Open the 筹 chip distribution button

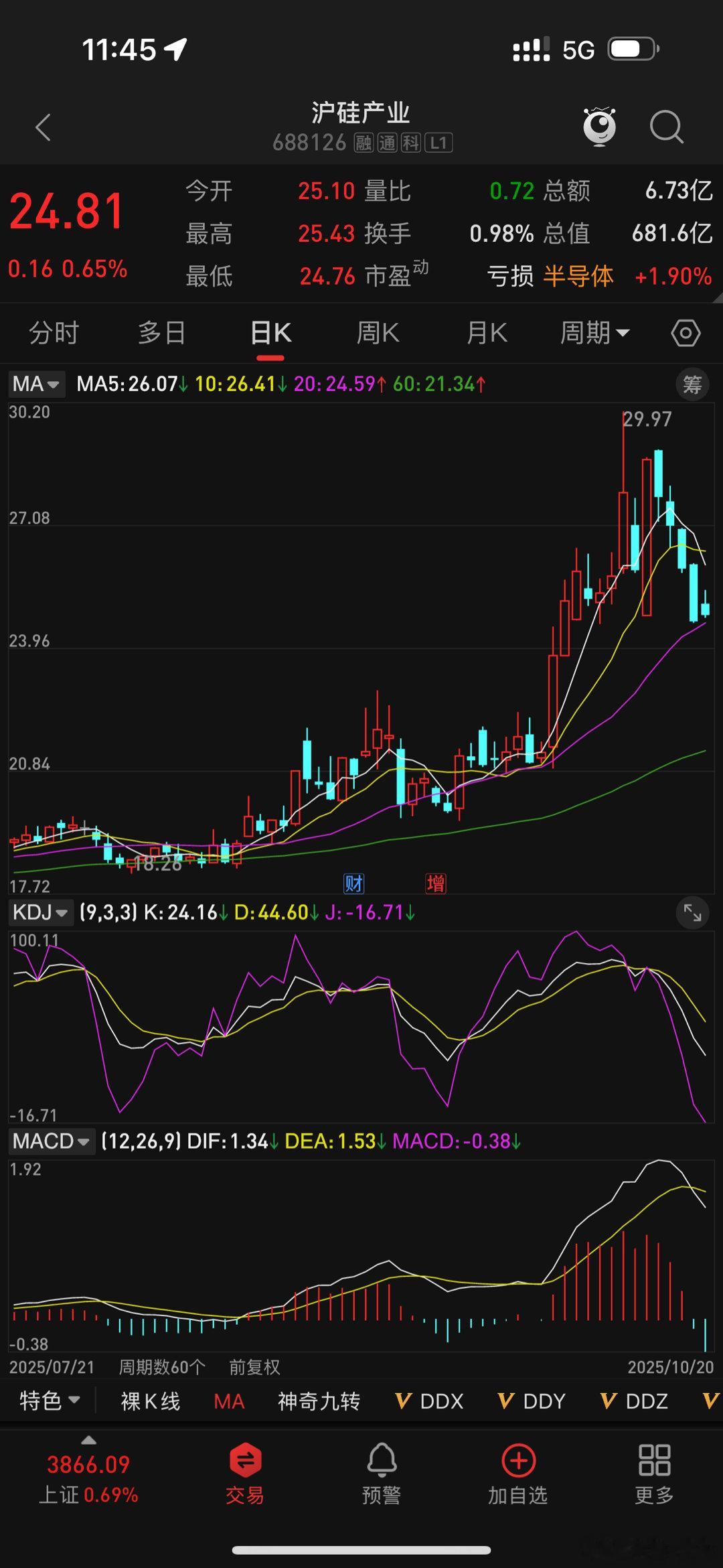point(692,384)
